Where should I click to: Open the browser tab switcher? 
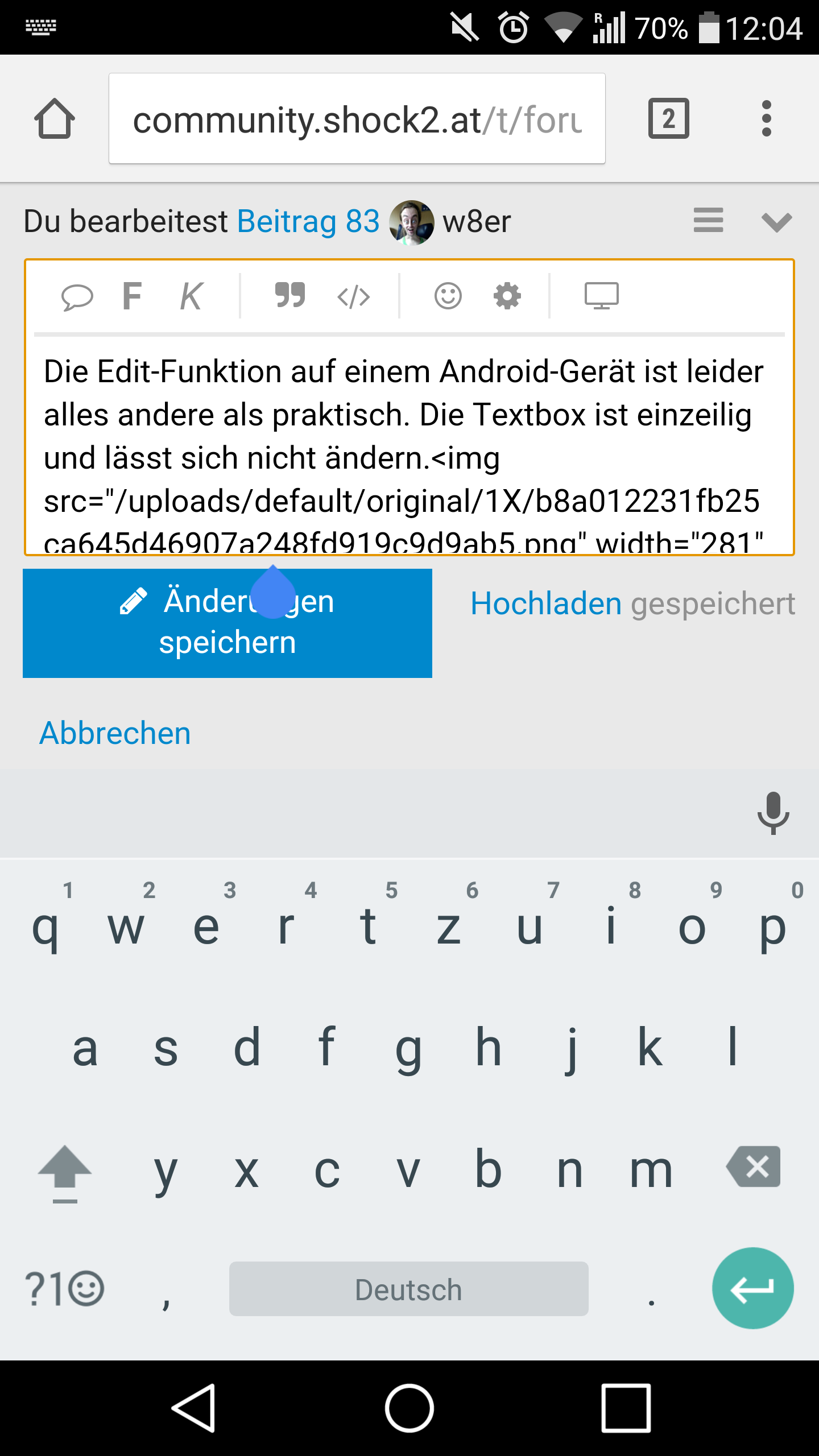click(x=668, y=119)
